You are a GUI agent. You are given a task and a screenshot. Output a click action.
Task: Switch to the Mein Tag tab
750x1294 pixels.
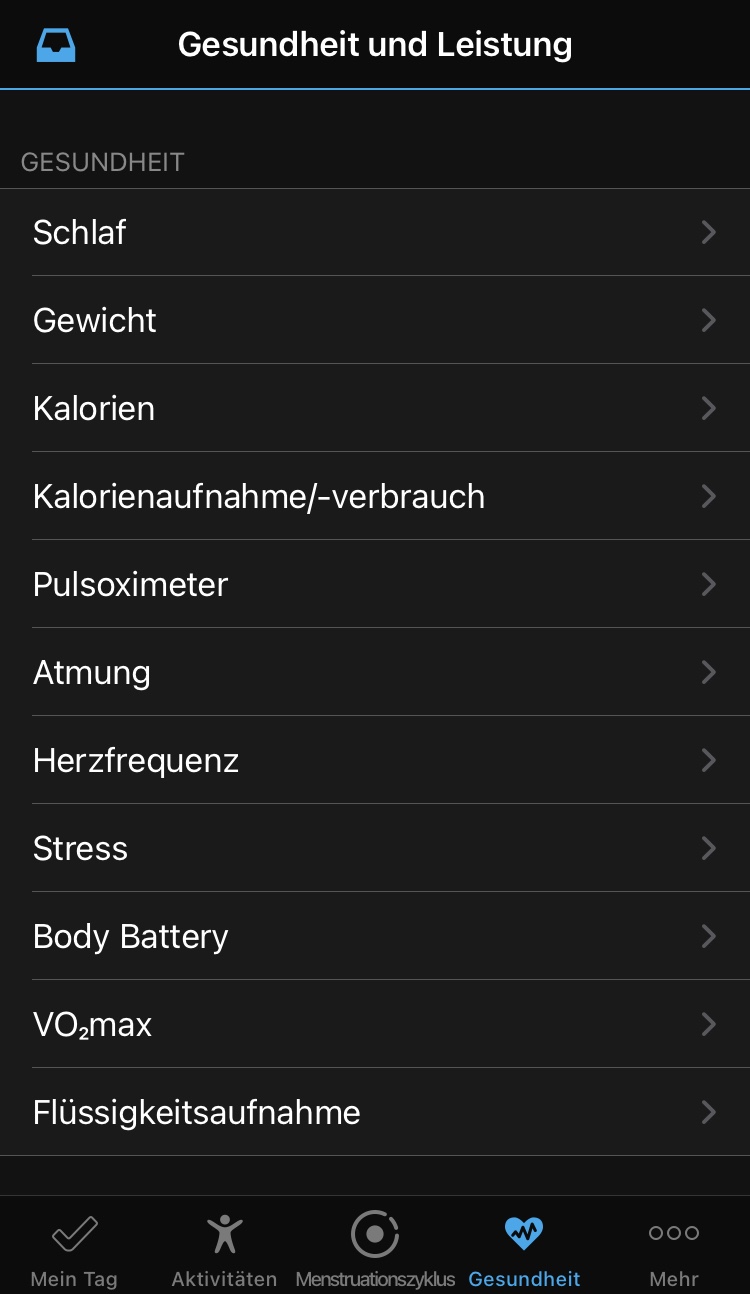click(74, 1247)
